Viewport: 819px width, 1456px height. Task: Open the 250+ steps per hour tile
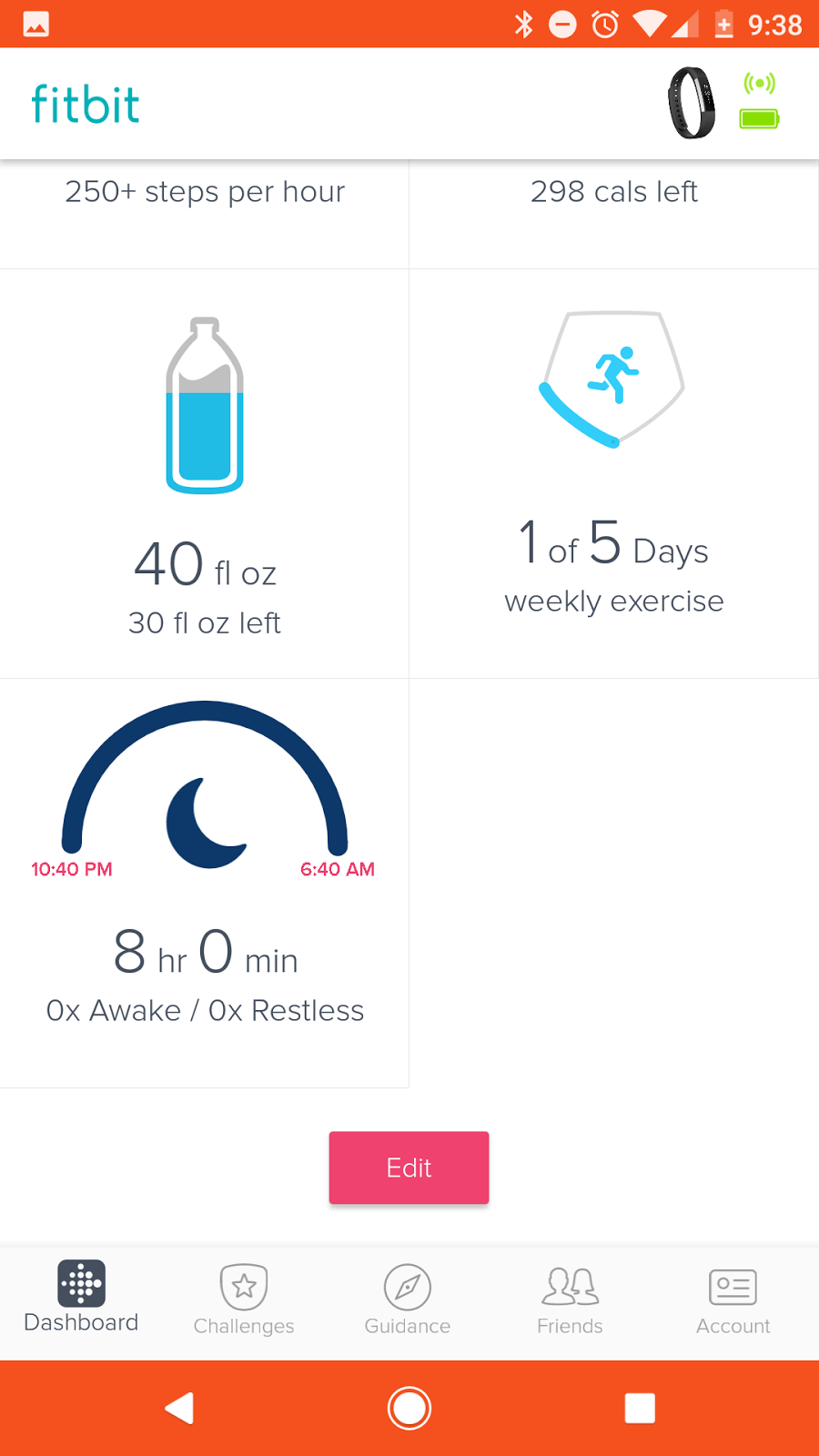pos(204,214)
